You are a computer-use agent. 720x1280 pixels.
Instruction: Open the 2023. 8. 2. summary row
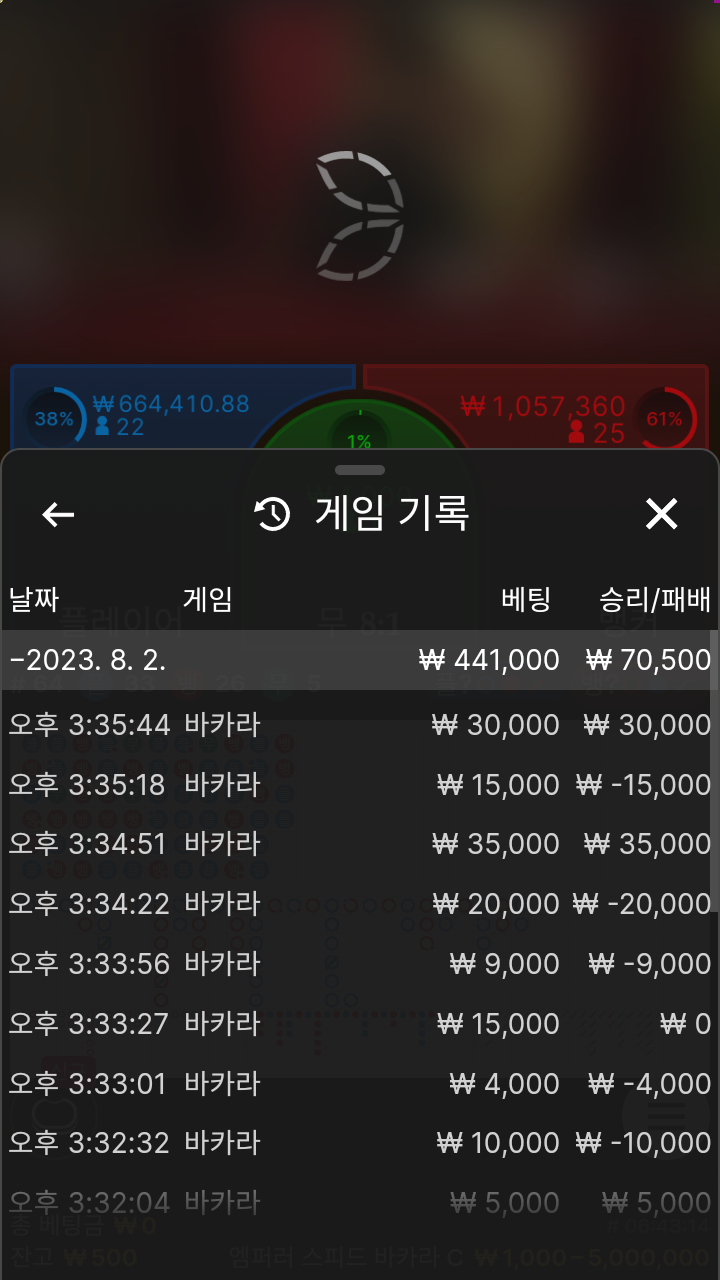(x=360, y=660)
